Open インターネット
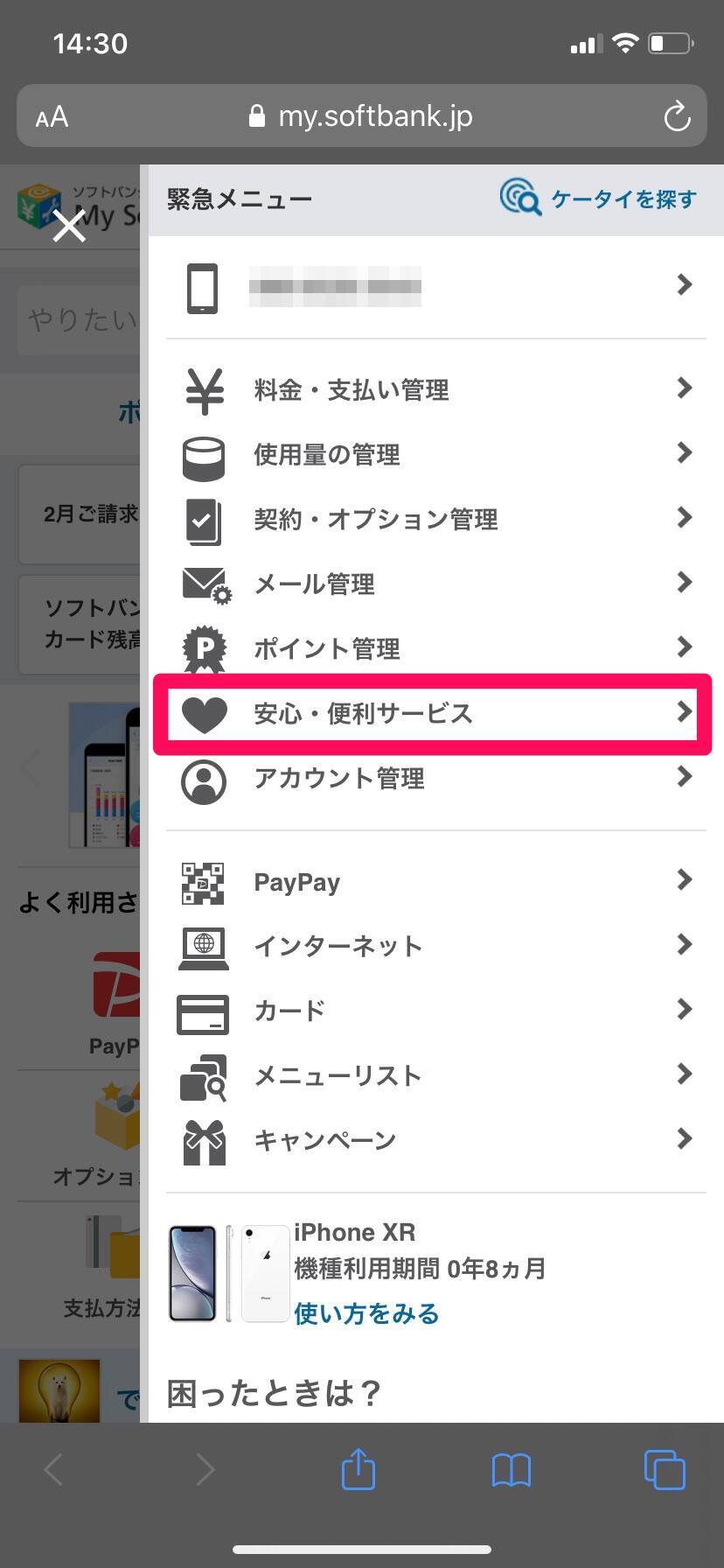The image size is (724, 1568). point(435,946)
